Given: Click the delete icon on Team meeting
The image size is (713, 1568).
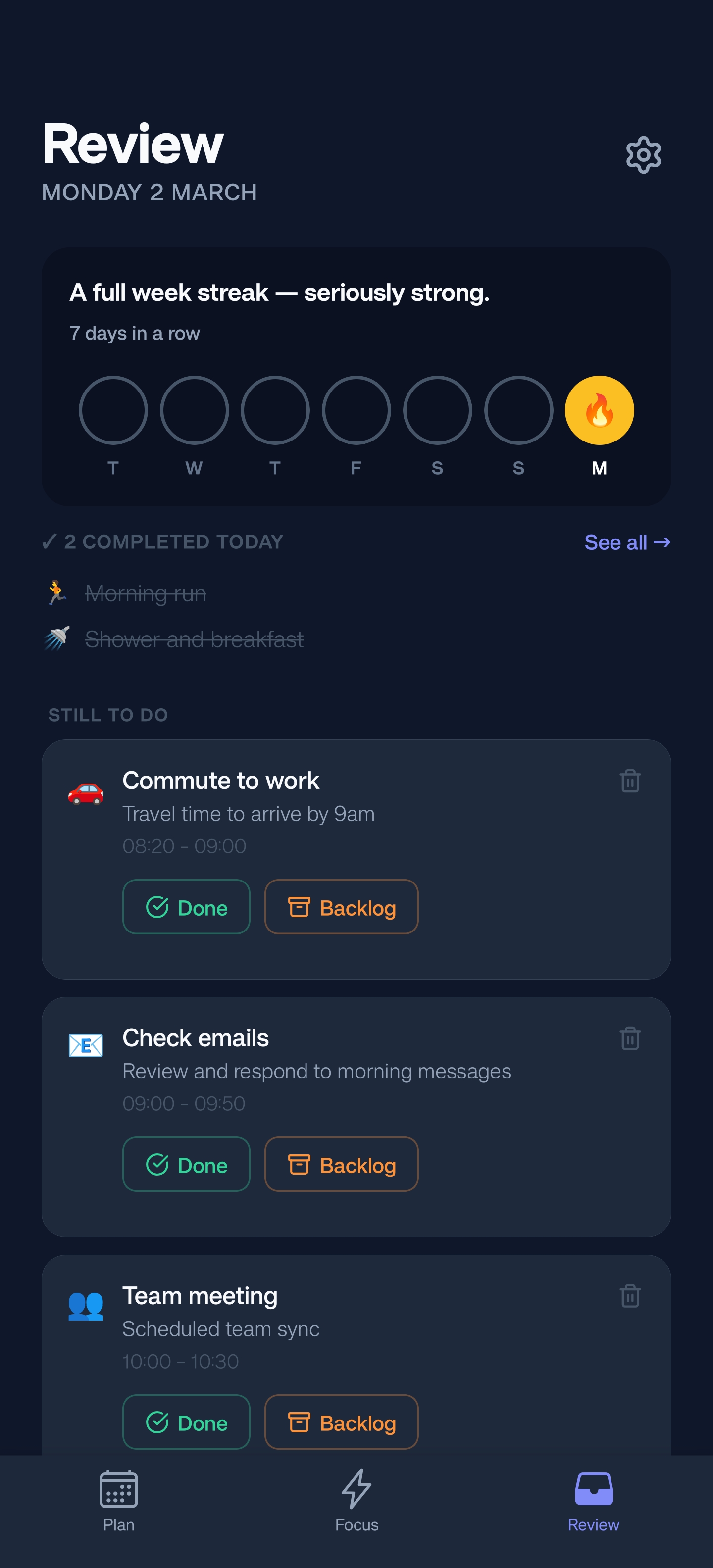Looking at the screenshot, I should tap(630, 1296).
